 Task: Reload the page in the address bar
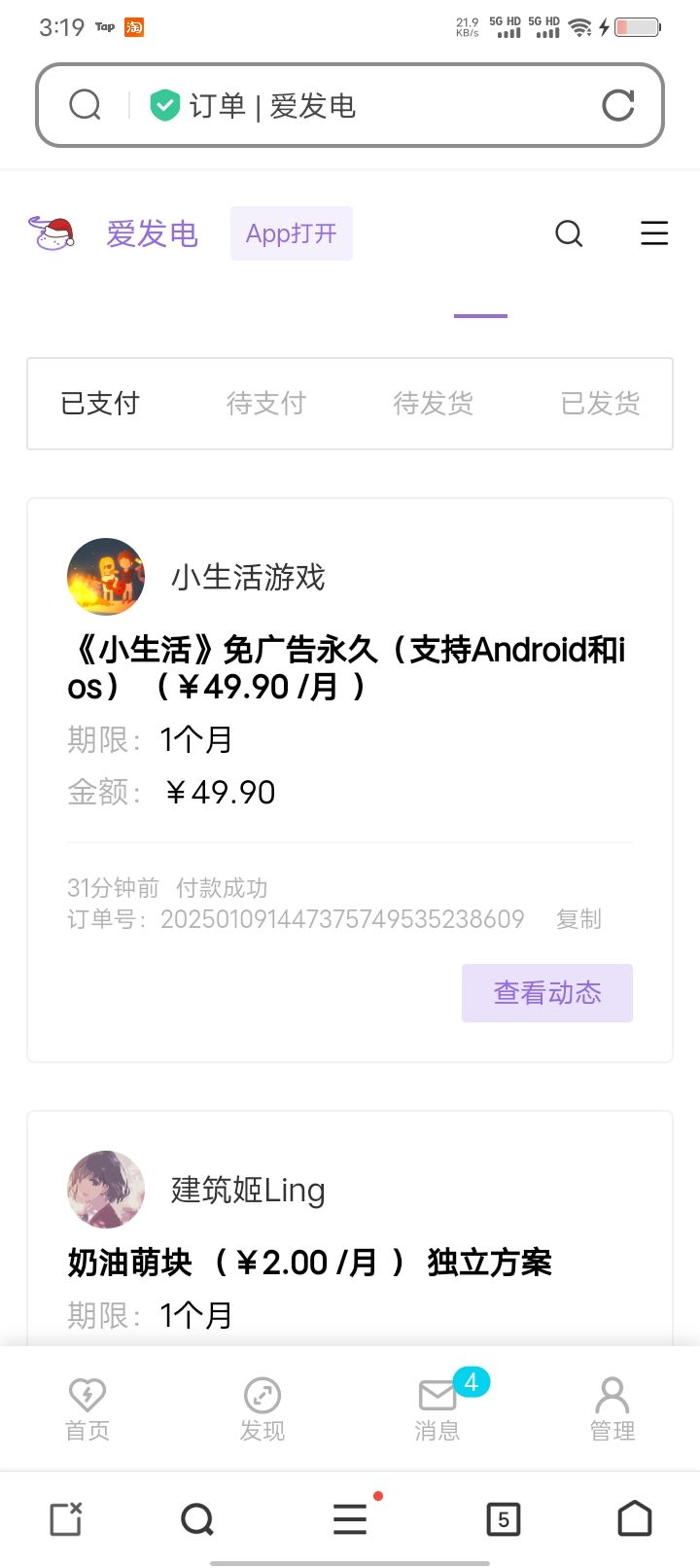pos(617,105)
